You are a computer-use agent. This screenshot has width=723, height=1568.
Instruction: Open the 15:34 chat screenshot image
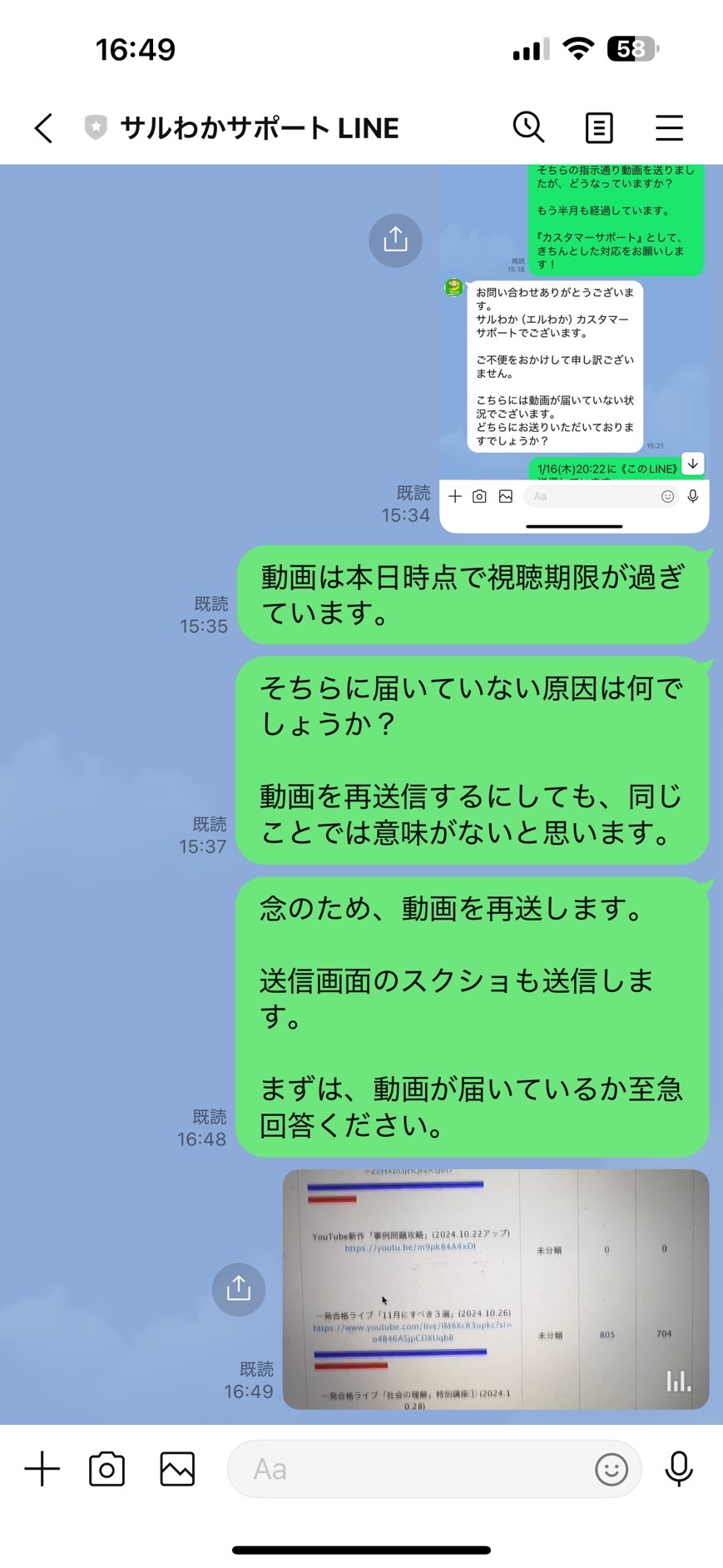(x=574, y=348)
